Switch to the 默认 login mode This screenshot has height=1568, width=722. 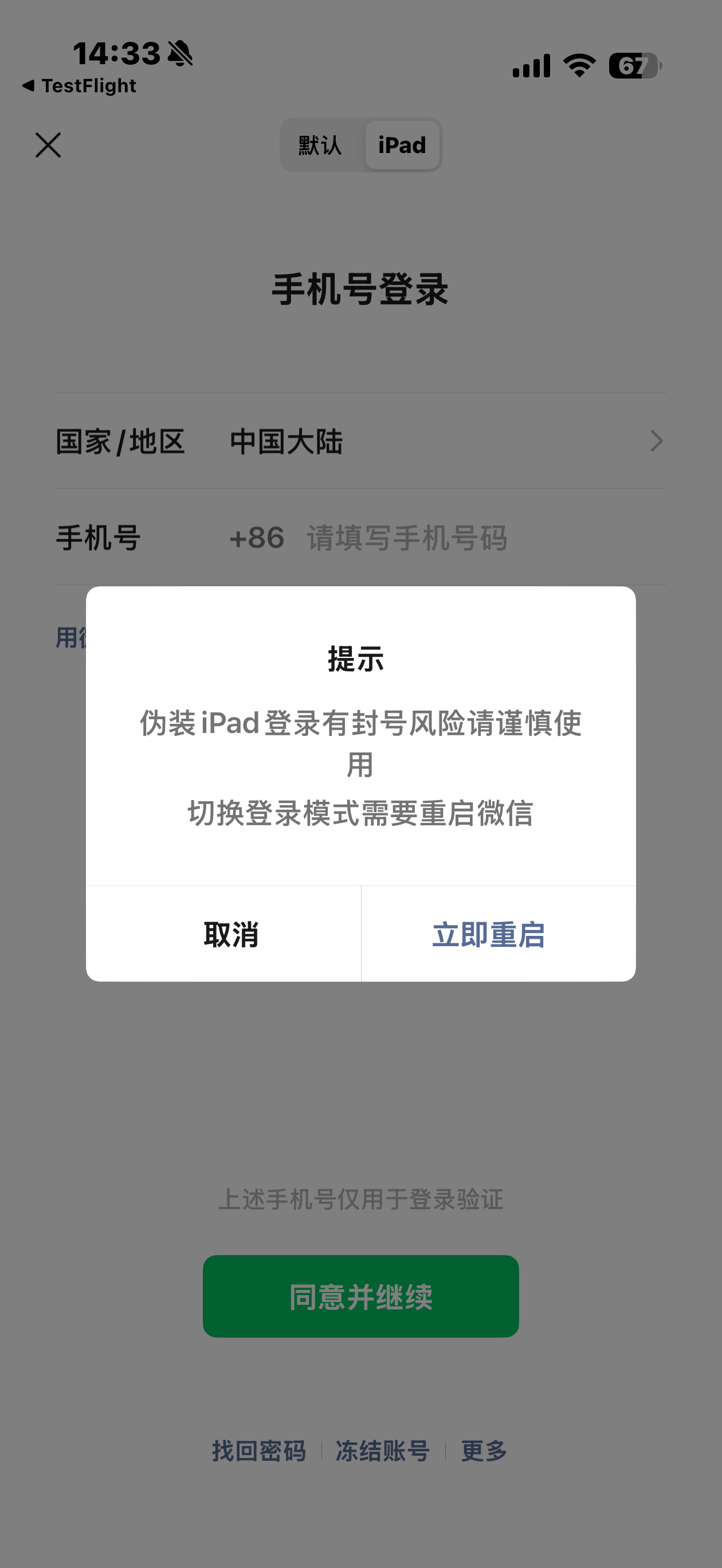tap(320, 145)
